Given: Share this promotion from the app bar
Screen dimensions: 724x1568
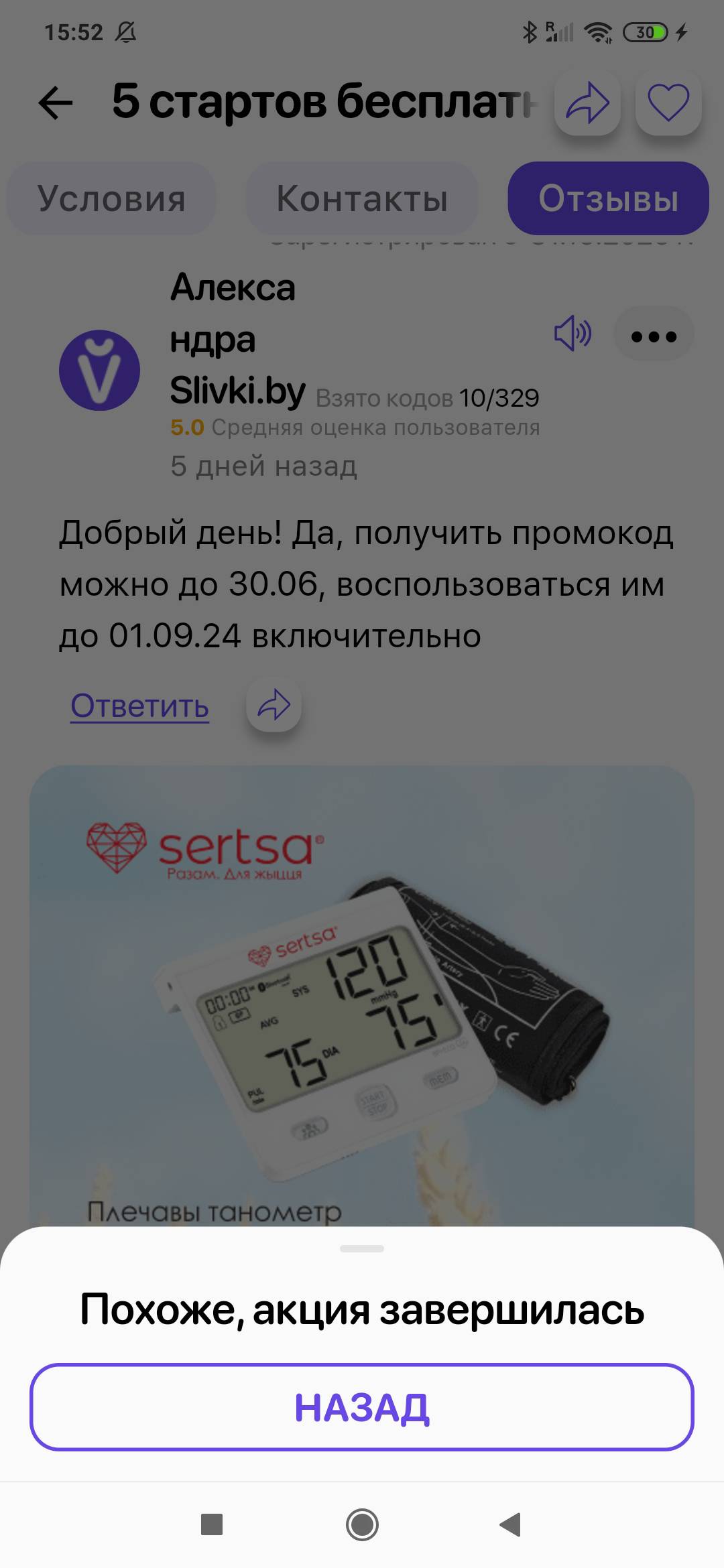Looking at the screenshot, I should (x=587, y=103).
